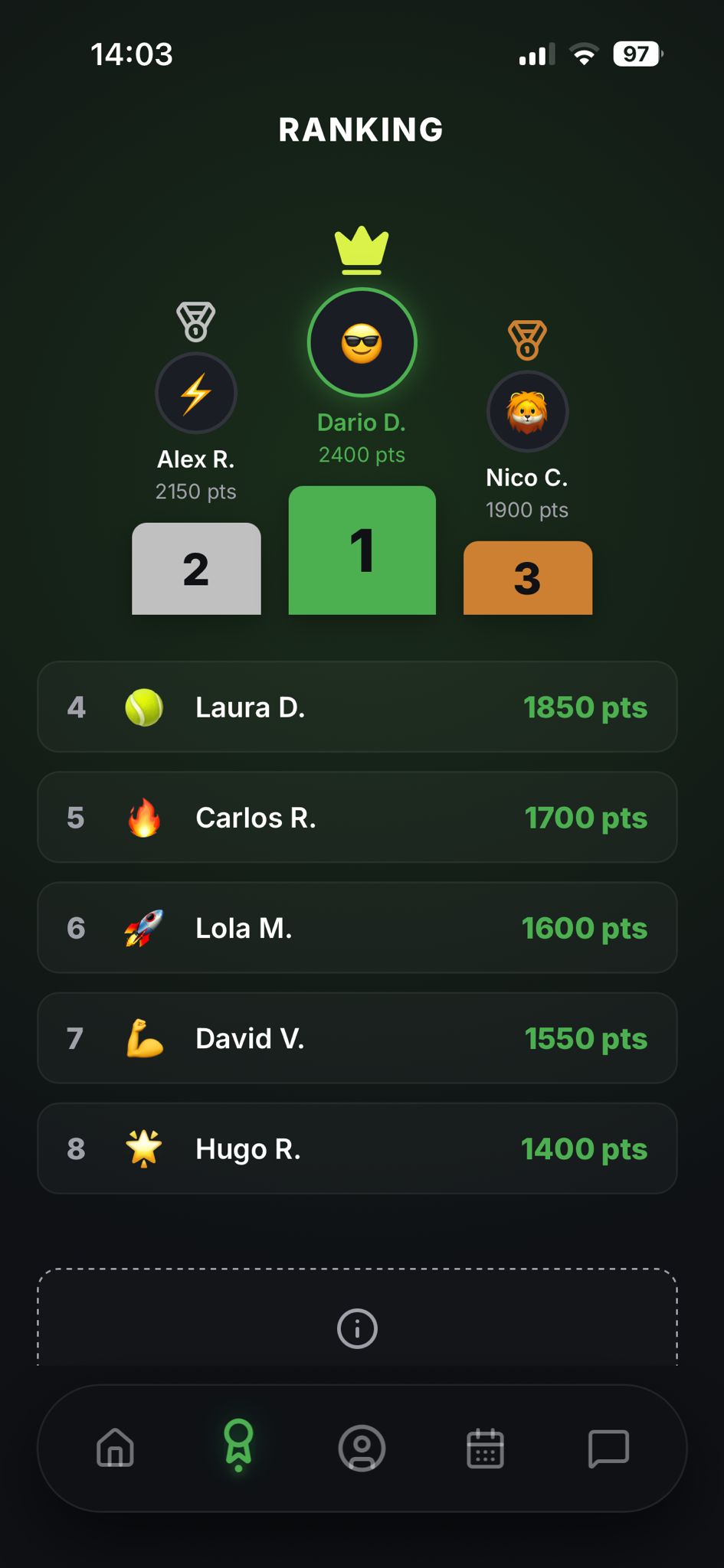View Lola M.'s ranking entry
The image size is (724, 1568).
(357, 927)
